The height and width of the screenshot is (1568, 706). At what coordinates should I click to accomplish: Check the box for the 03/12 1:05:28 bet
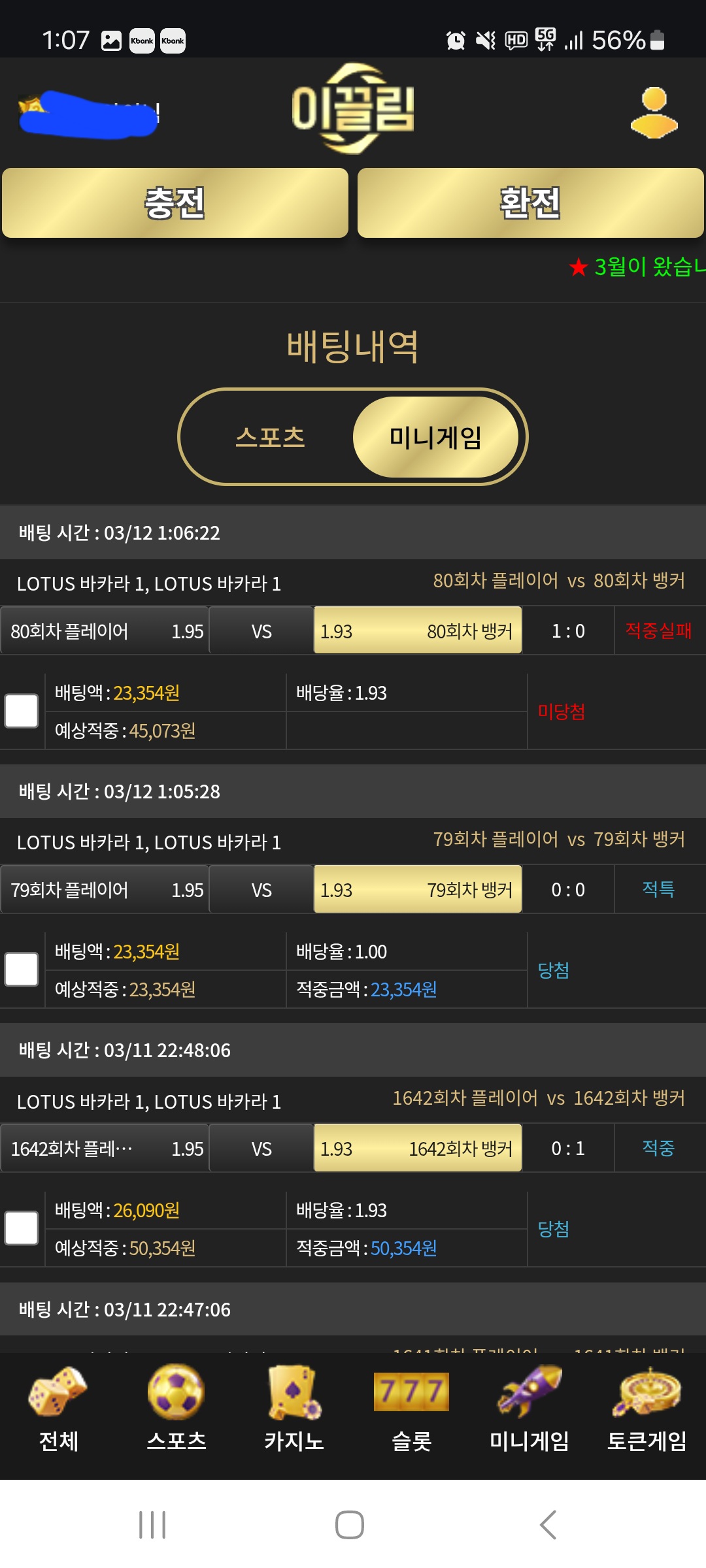coord(22,970)
